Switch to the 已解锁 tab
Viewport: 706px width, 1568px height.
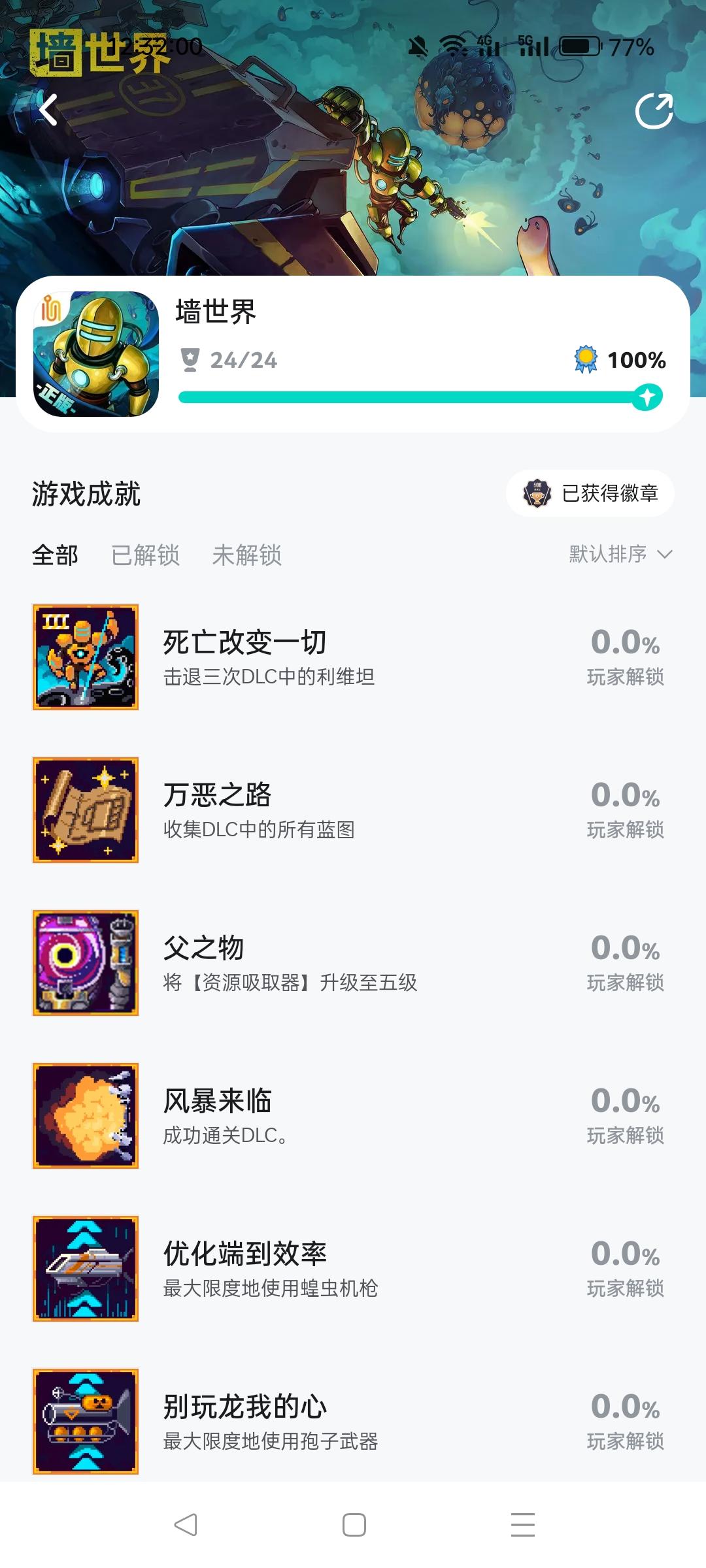[x=146, y=555]
